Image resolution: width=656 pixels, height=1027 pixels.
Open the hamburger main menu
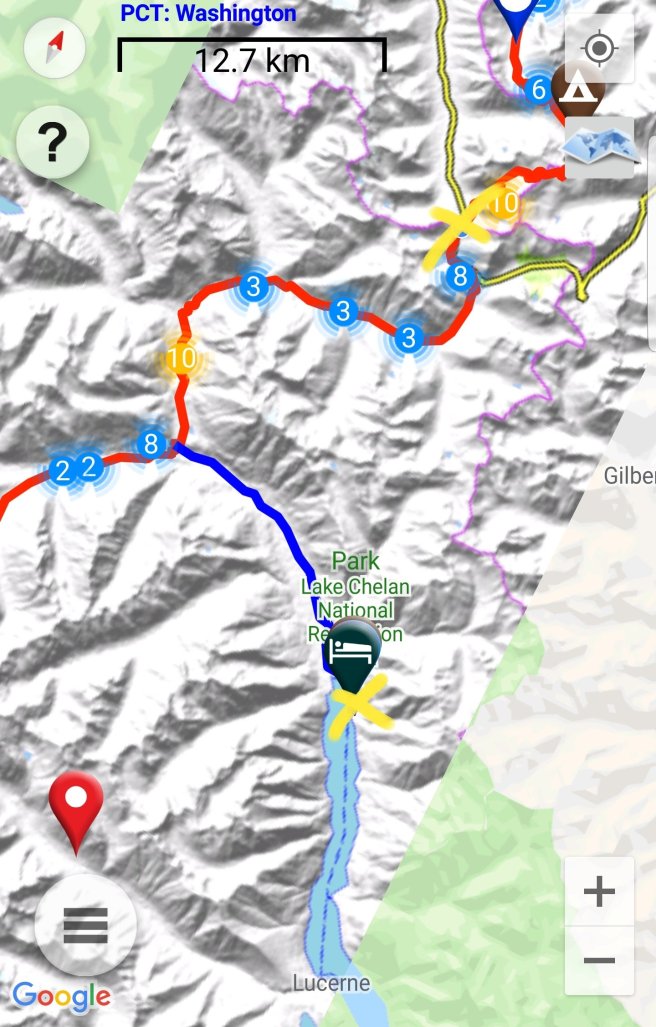click(85, 926)
